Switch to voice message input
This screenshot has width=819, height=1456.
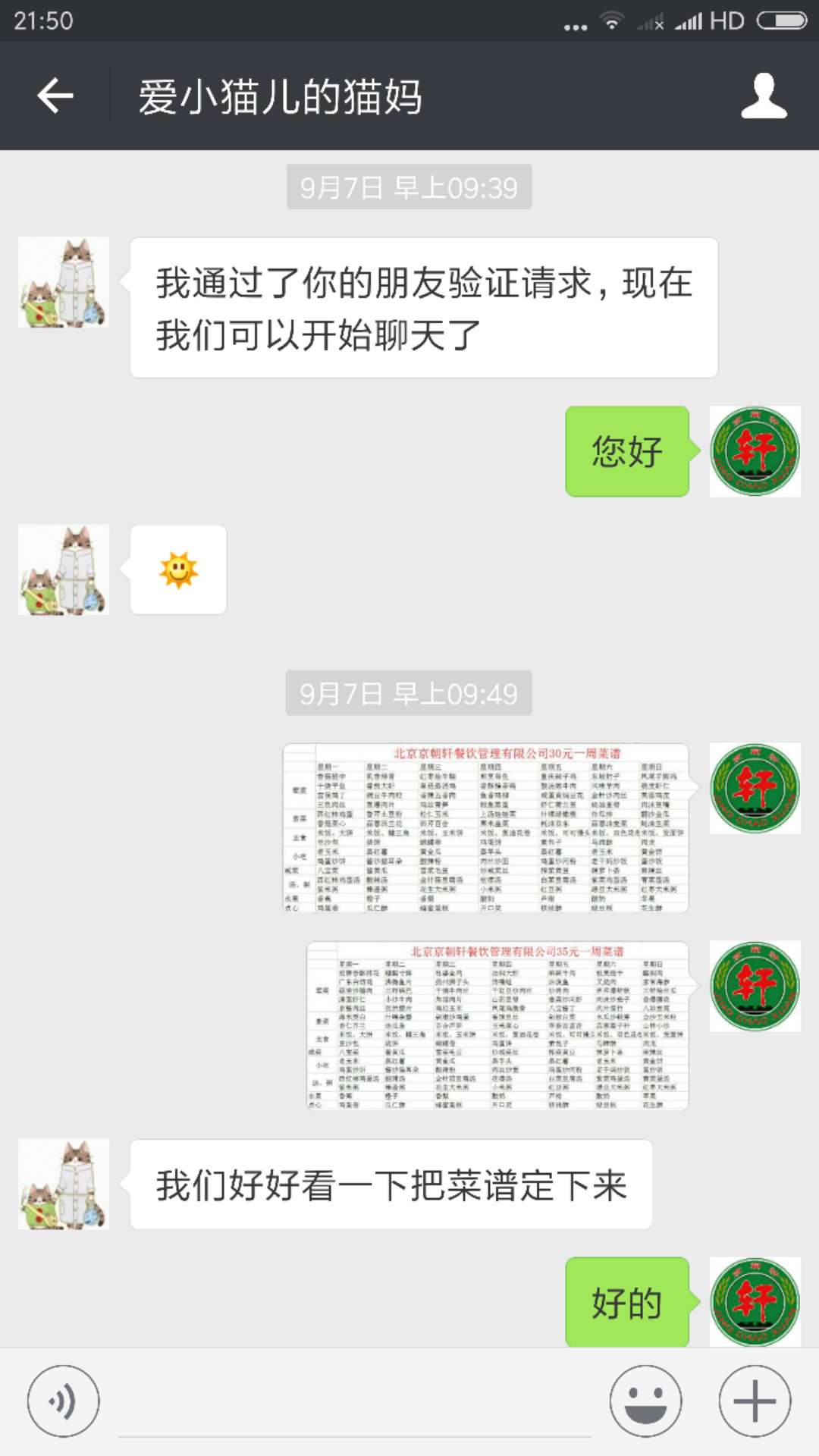point(63,1401)
